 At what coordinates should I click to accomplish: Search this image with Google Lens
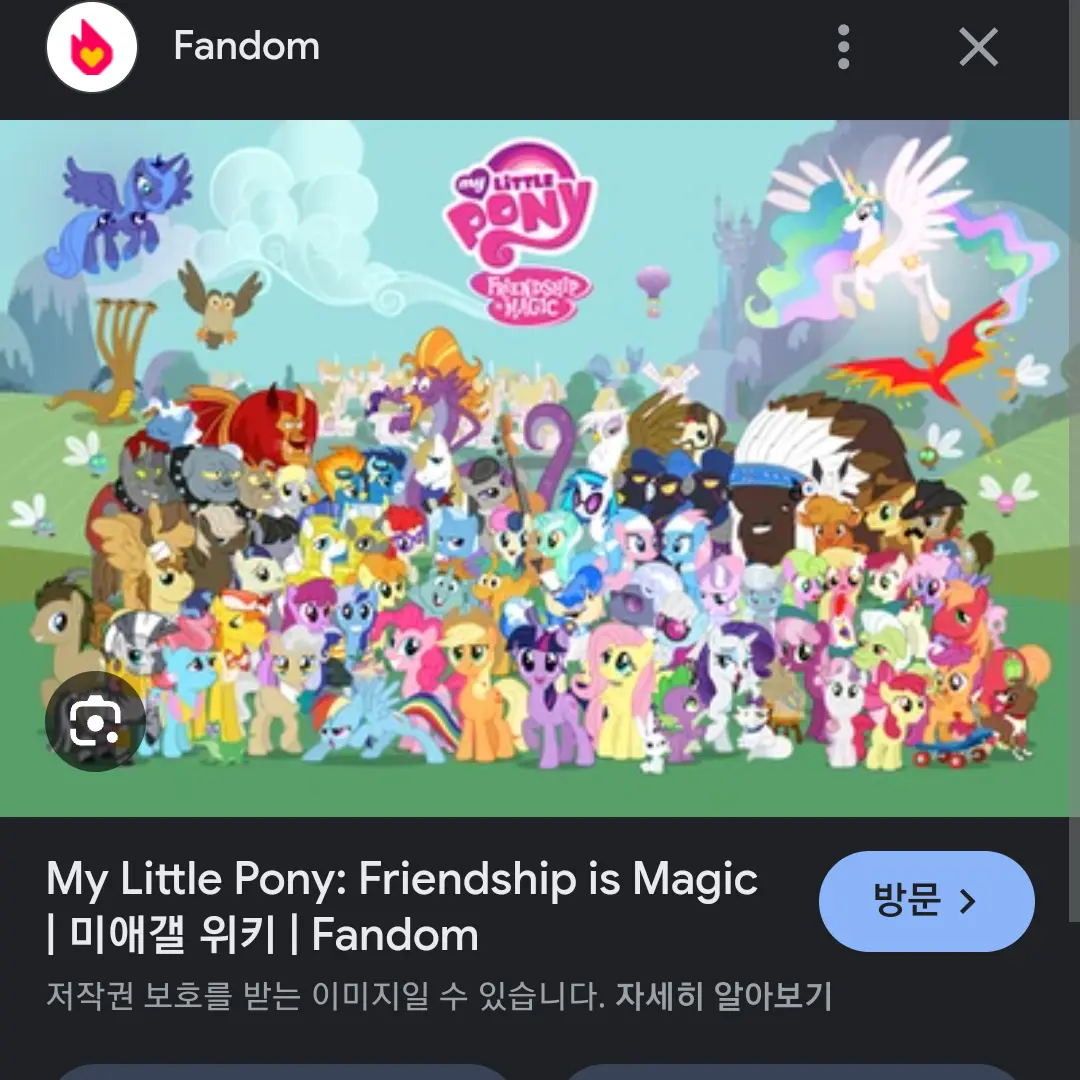(x=95, y=721)
